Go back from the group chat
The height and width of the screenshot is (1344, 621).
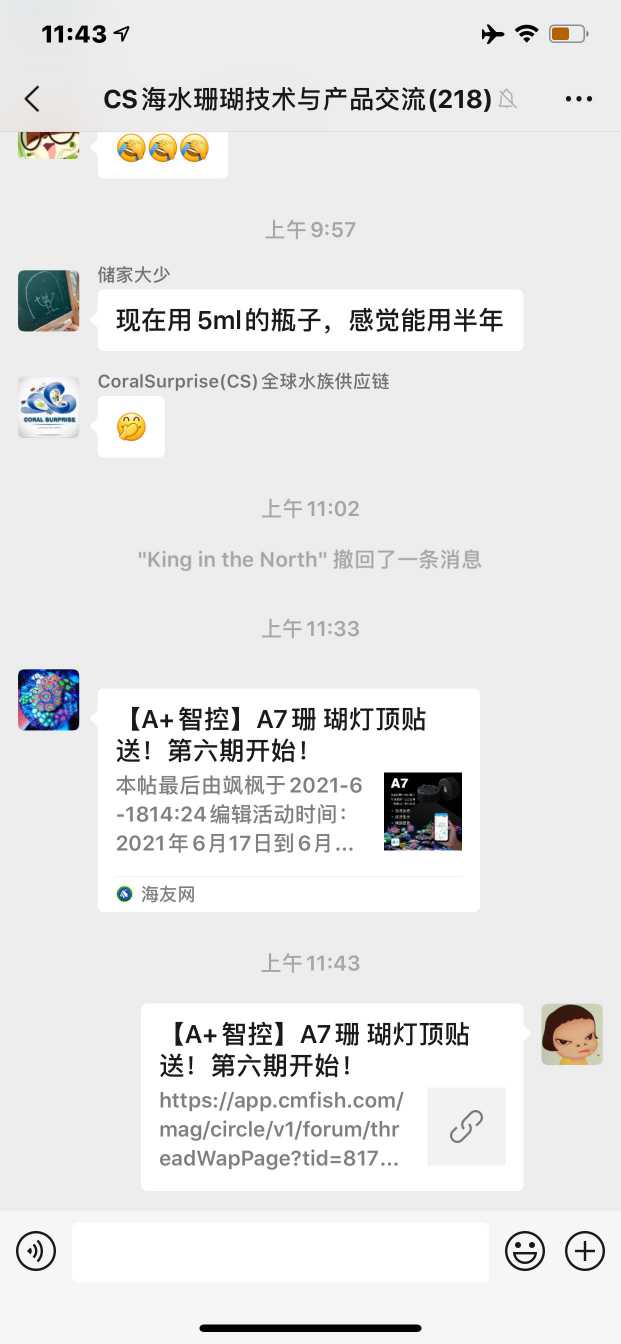click(32, 98)
